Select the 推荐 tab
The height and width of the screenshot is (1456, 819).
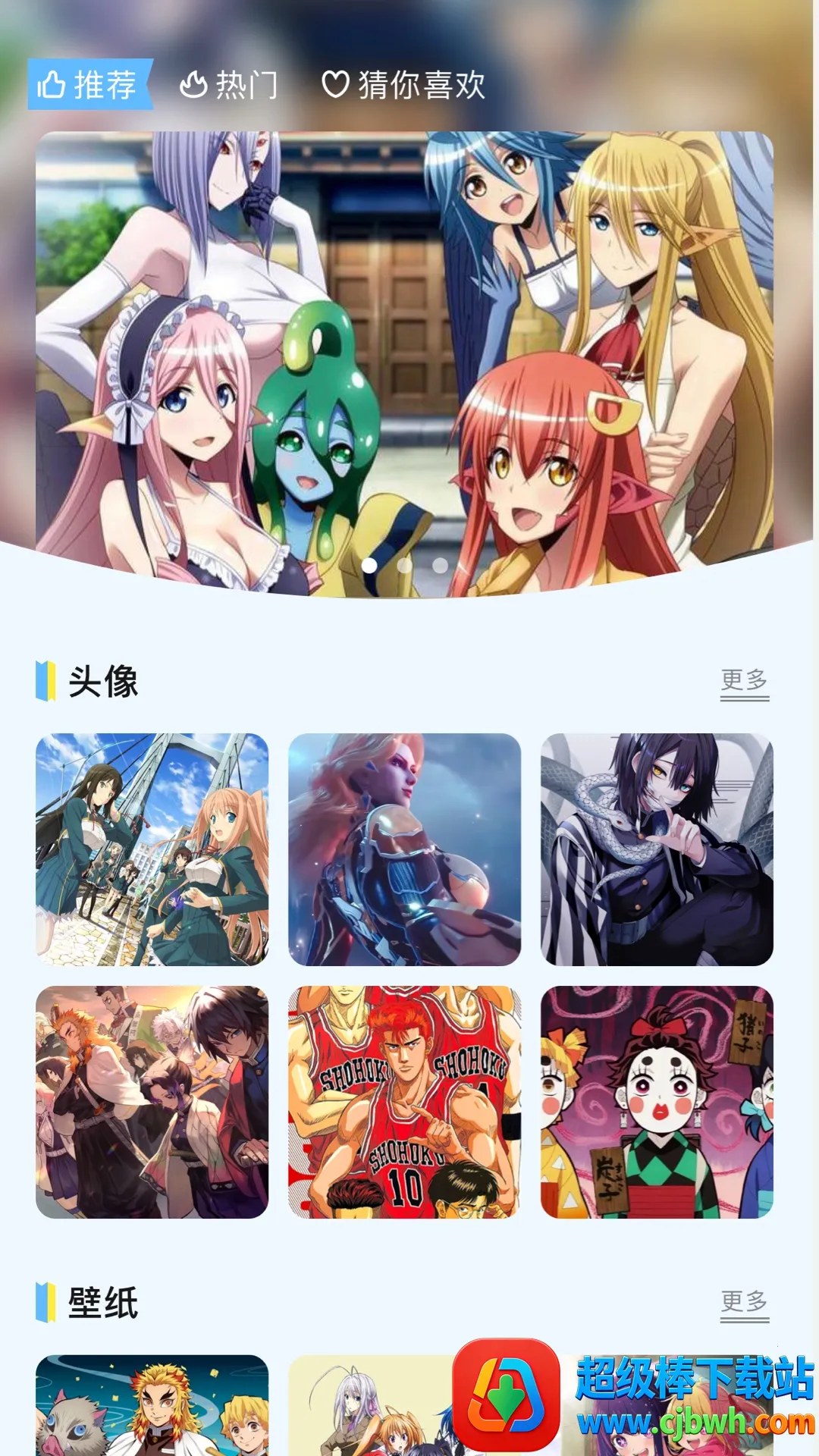pyautogui.click(x=90, y=84)
